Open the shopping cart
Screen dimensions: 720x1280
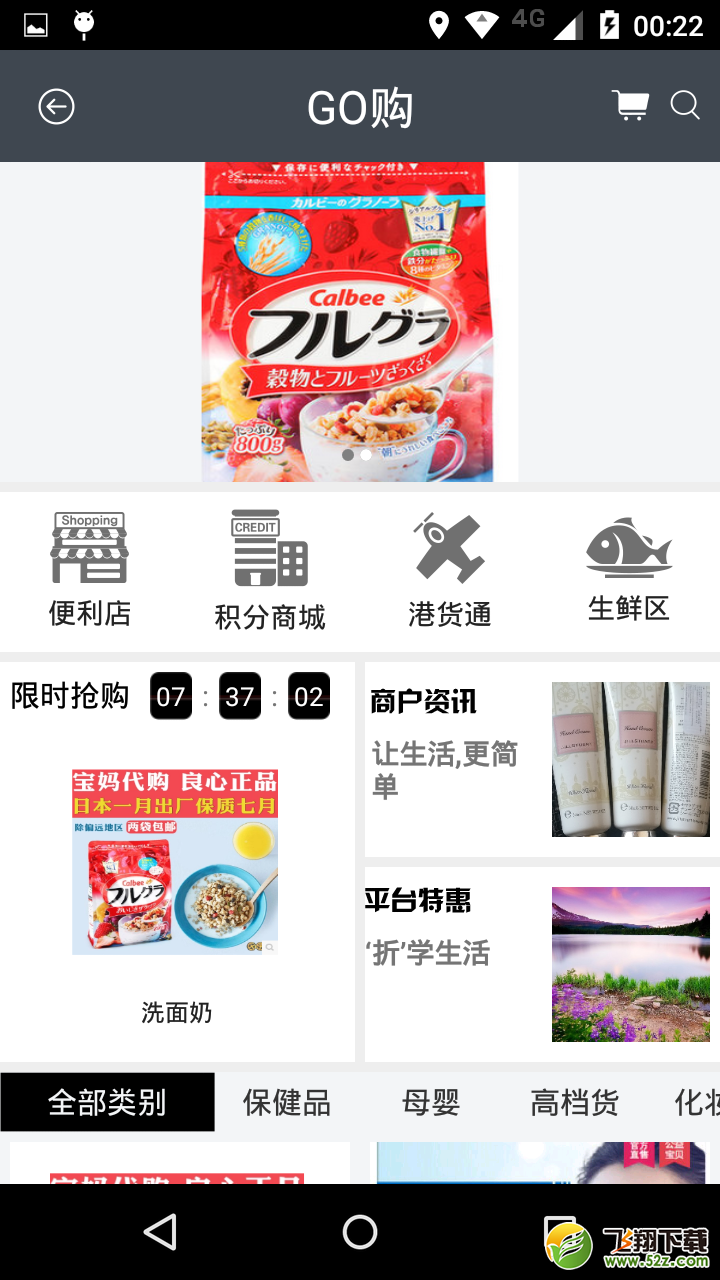(630, 105)
